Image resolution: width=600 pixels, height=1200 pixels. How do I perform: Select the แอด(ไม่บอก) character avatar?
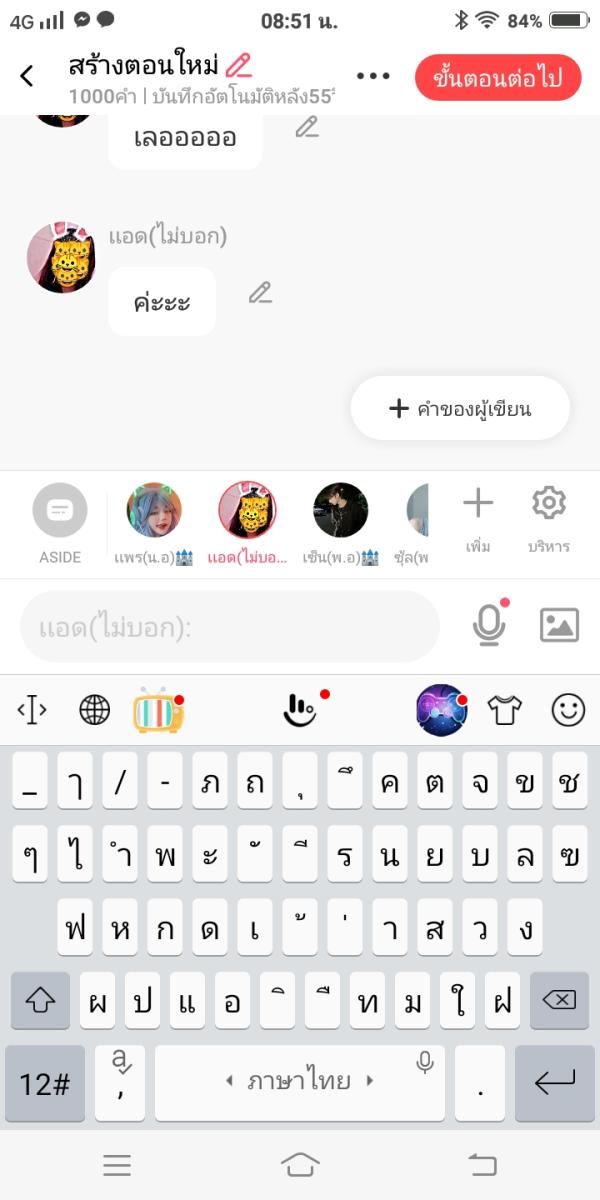click(247, 511)
